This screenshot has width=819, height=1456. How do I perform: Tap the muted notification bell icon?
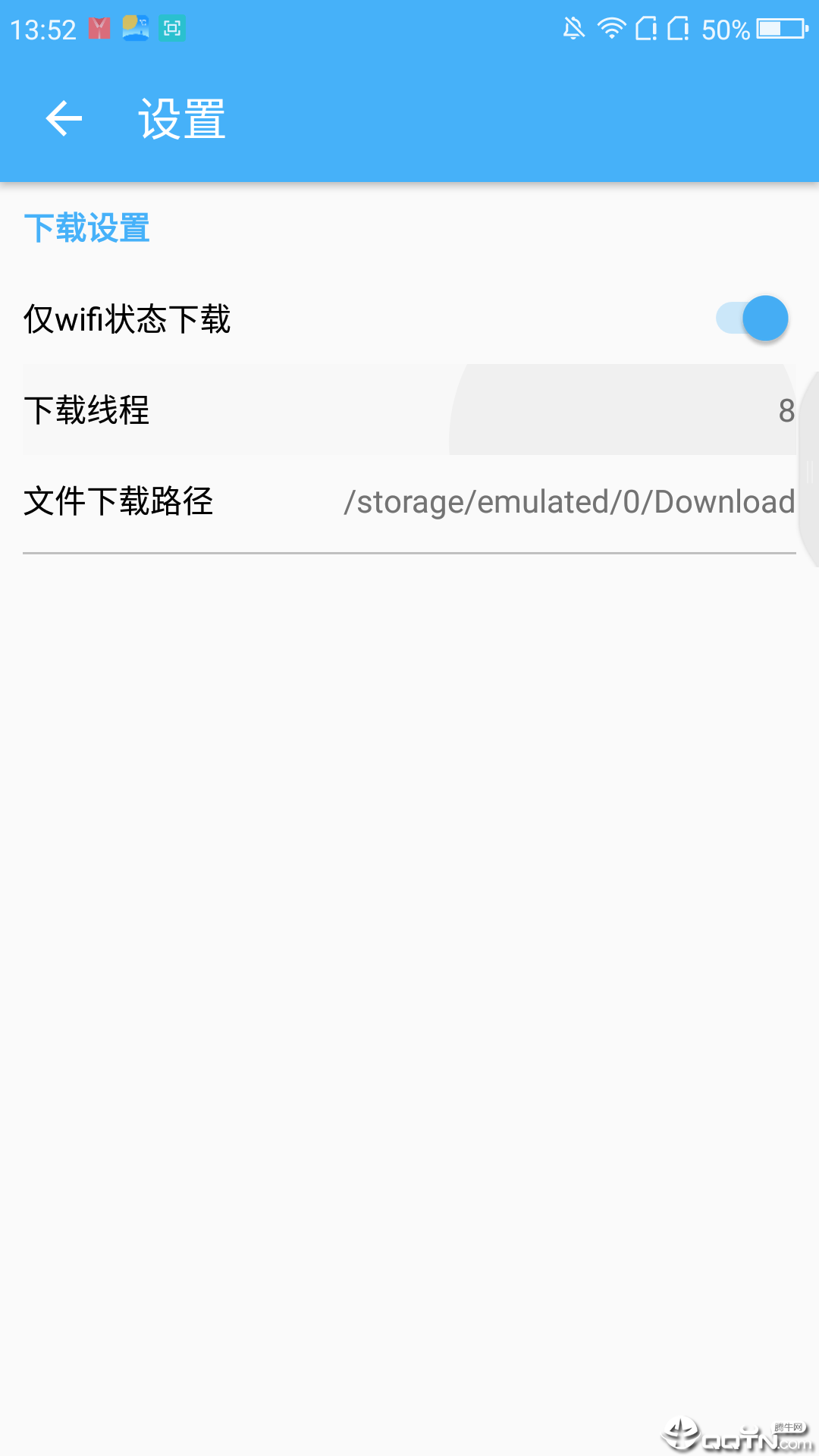pos(574,29)
